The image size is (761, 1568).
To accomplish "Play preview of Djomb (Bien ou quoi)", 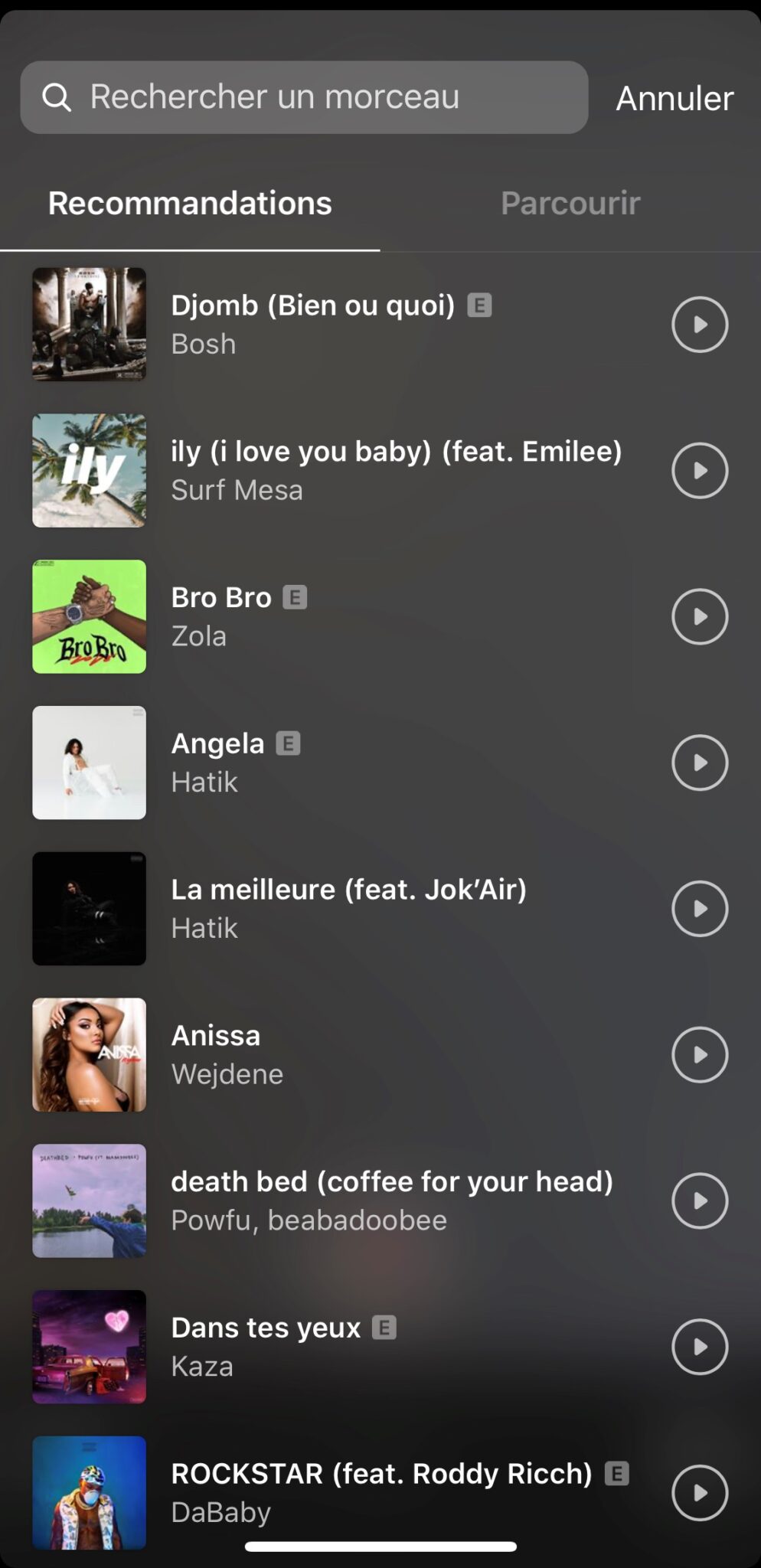I will point(699,324).
